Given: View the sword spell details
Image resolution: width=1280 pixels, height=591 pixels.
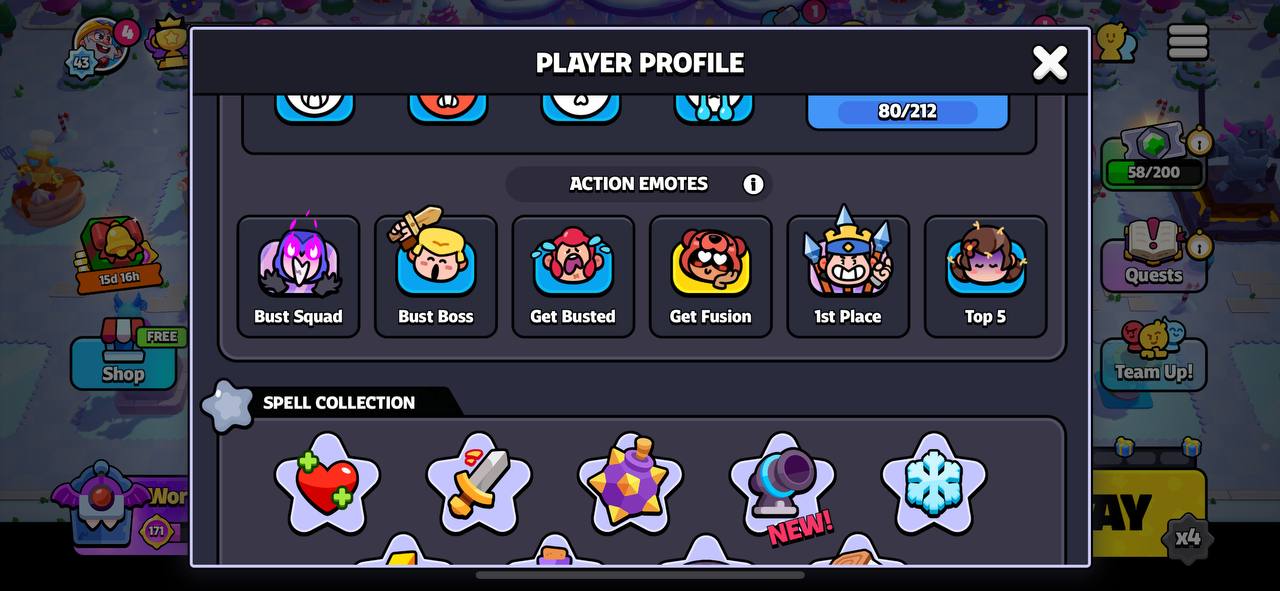Looking at the screenshot, I should click(479, 484).
